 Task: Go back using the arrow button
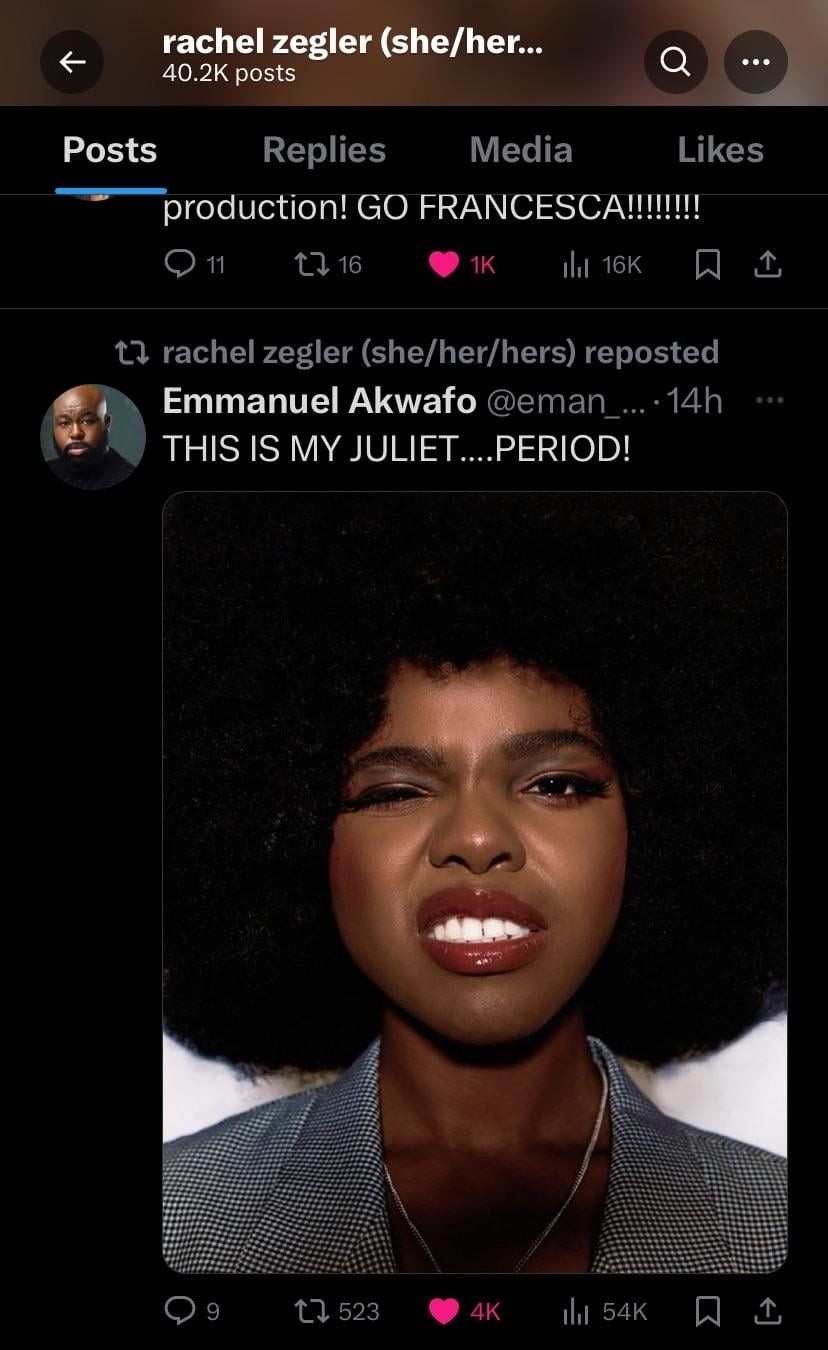coord(71,62)
